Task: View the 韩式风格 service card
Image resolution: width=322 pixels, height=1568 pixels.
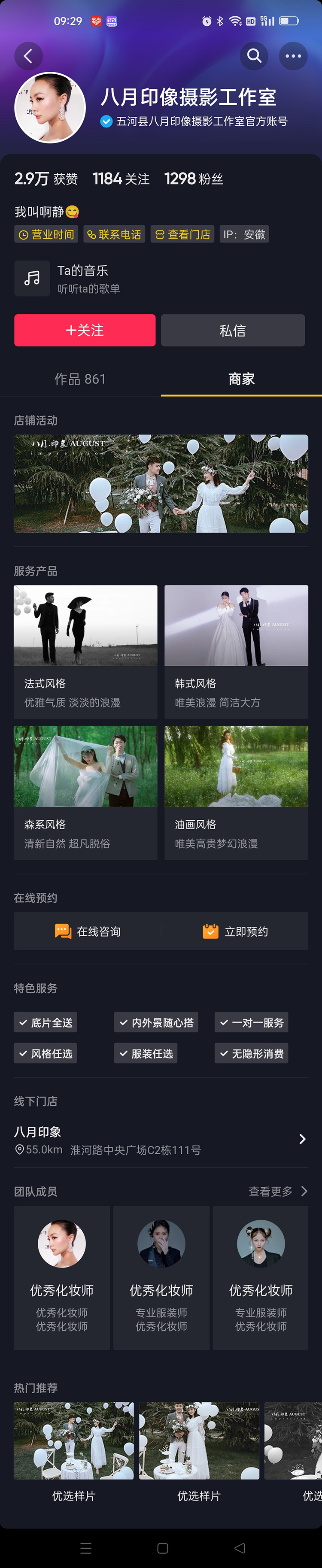Action: 236,652
